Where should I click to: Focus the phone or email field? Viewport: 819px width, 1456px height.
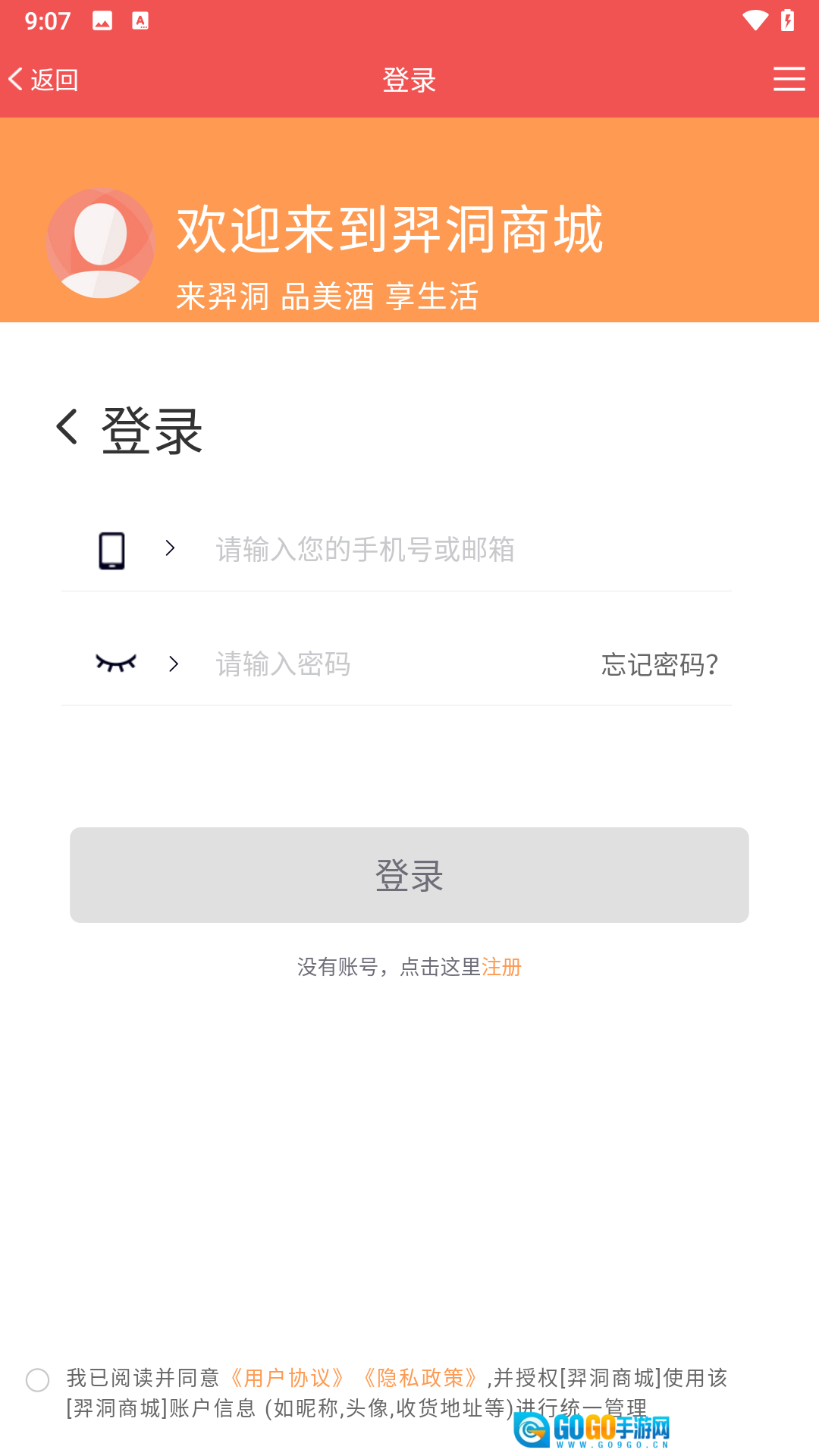tap(455, 550)
